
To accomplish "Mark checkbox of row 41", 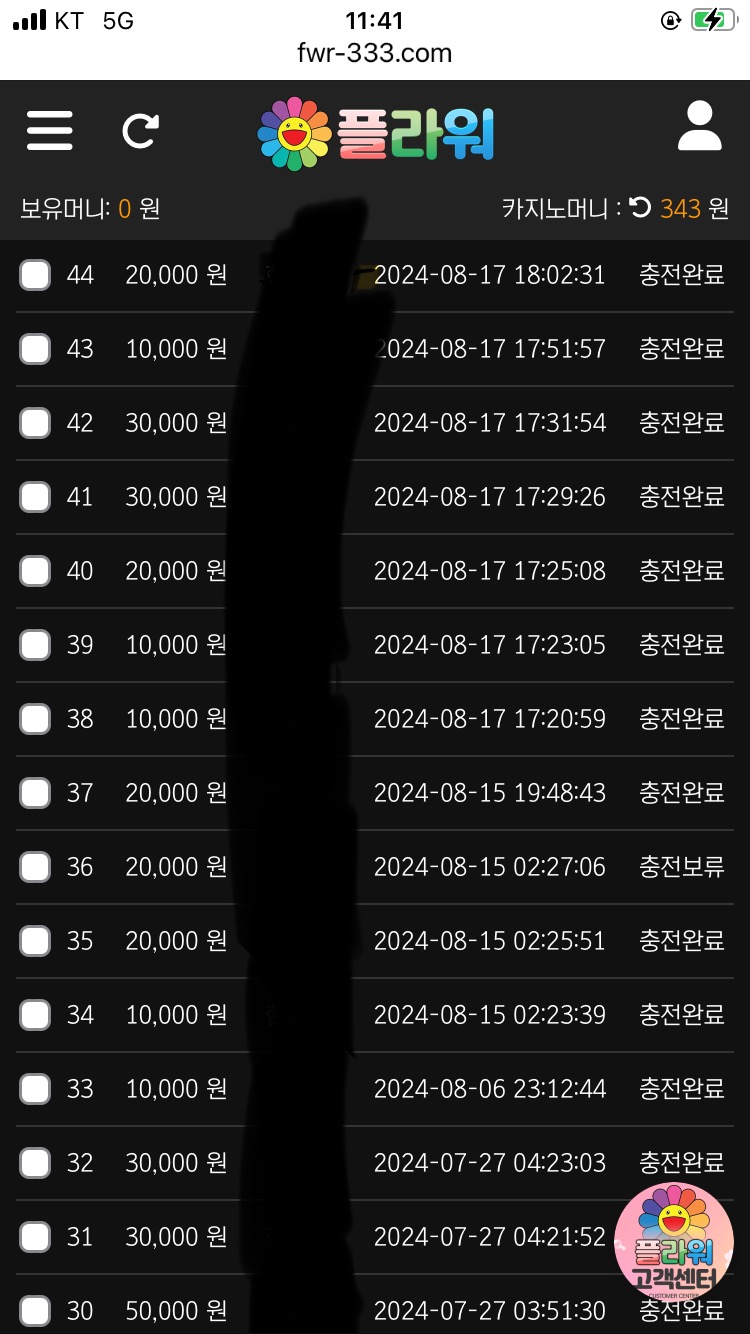I will coord(35,497).
